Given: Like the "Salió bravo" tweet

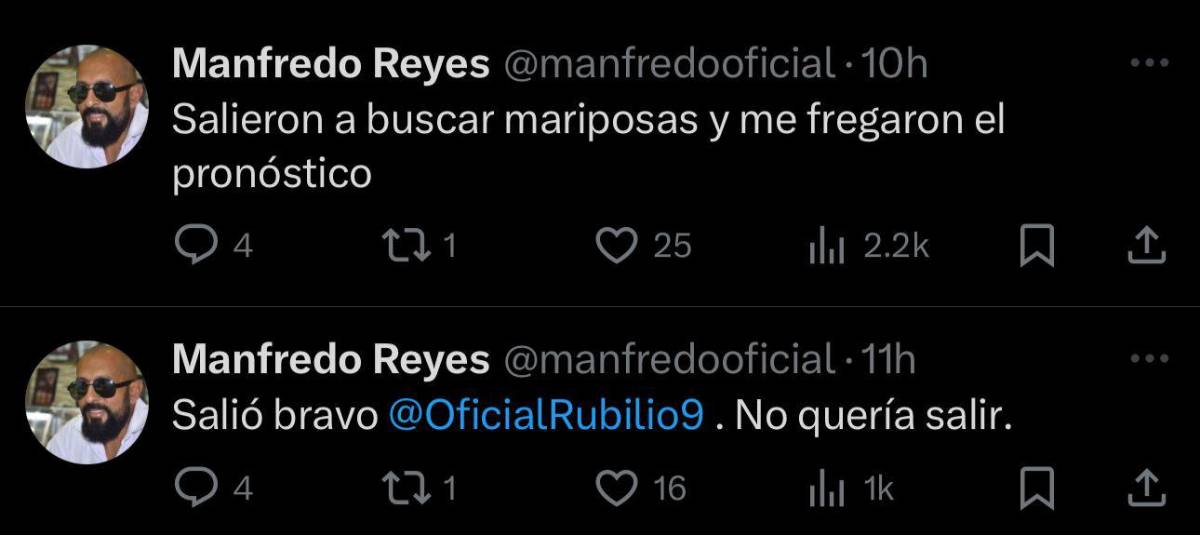Looking at the screenshot, I should (x=617, y=488).
